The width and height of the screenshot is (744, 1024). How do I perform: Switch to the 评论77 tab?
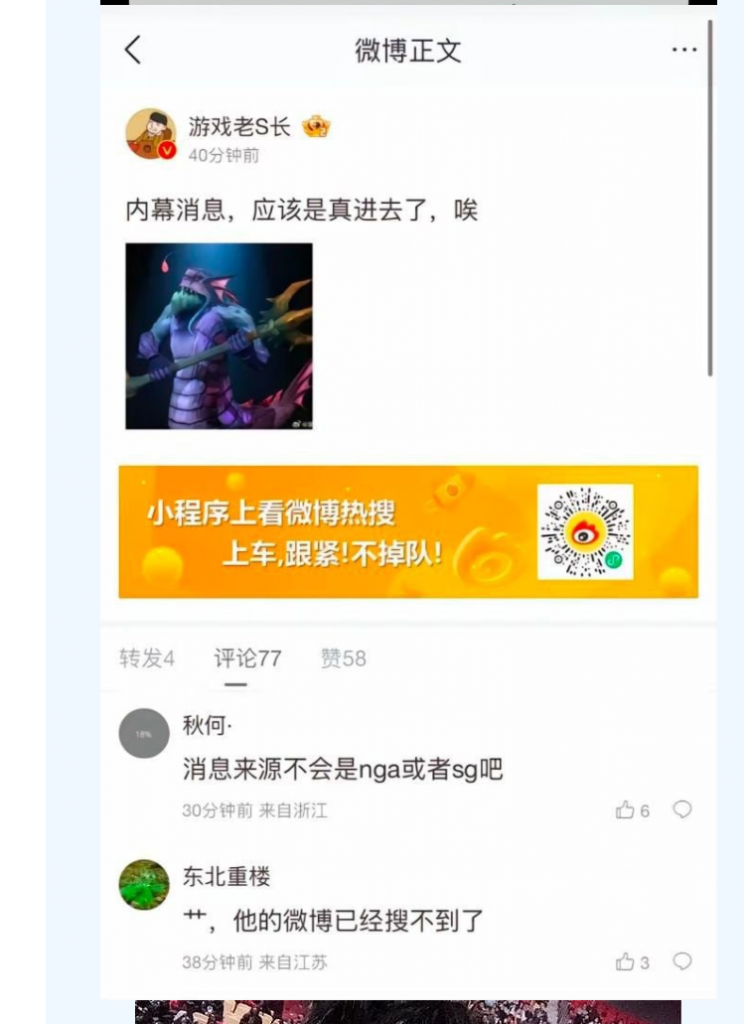(x=248, y=658)
